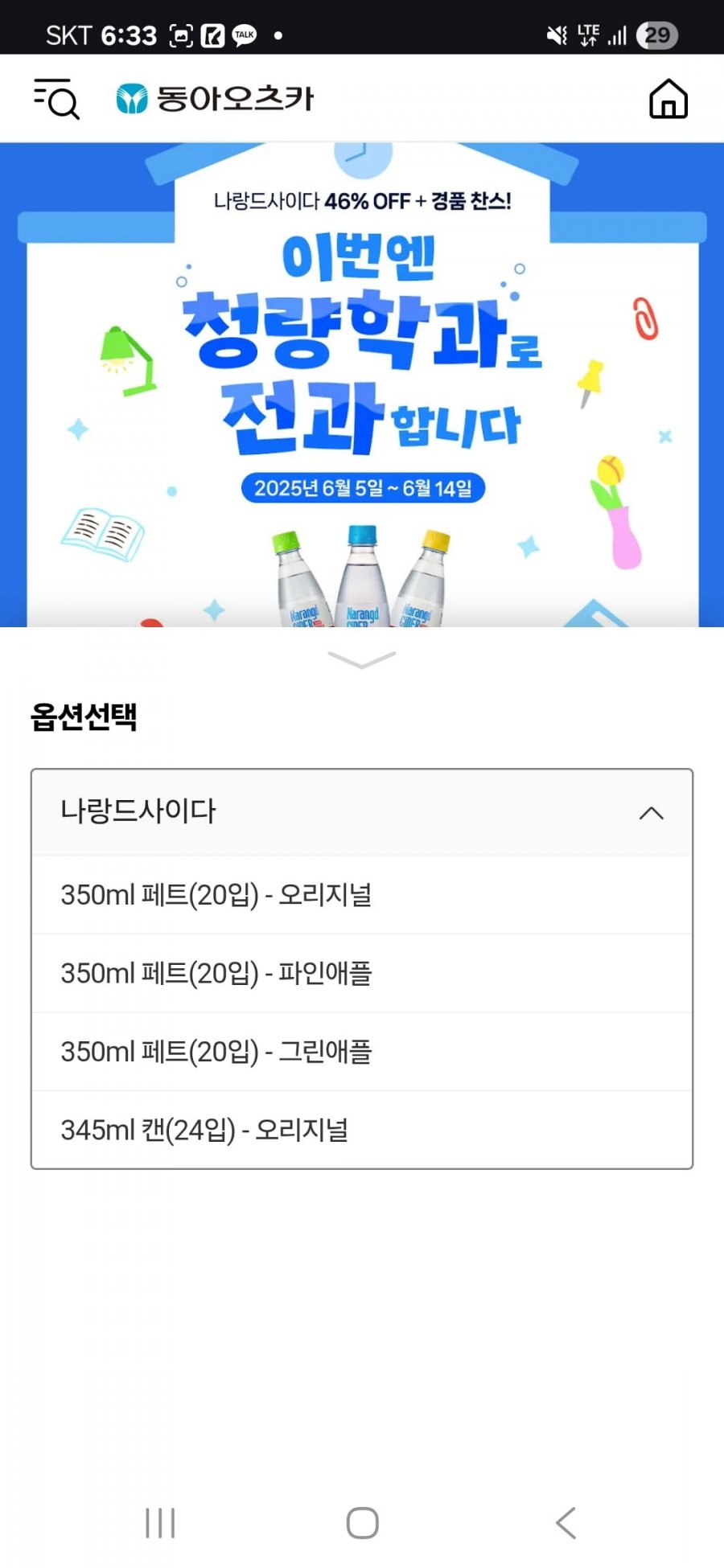Collapse the option panel with down chevron
This screenshot has height=1568, width=724.
[x=362, y=659]
